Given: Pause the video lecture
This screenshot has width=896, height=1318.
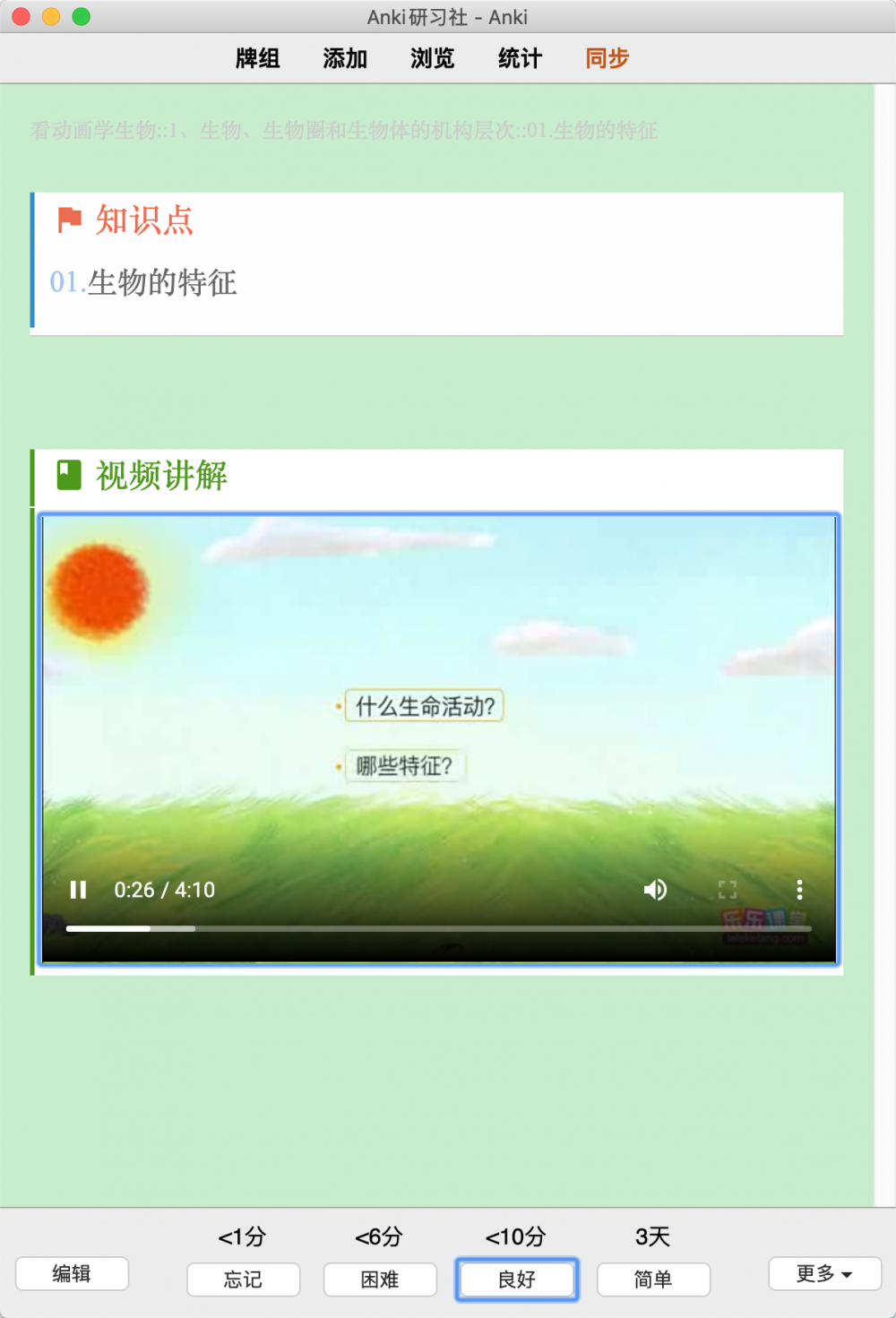Looking at the screenshot, I should pos(78,890).
